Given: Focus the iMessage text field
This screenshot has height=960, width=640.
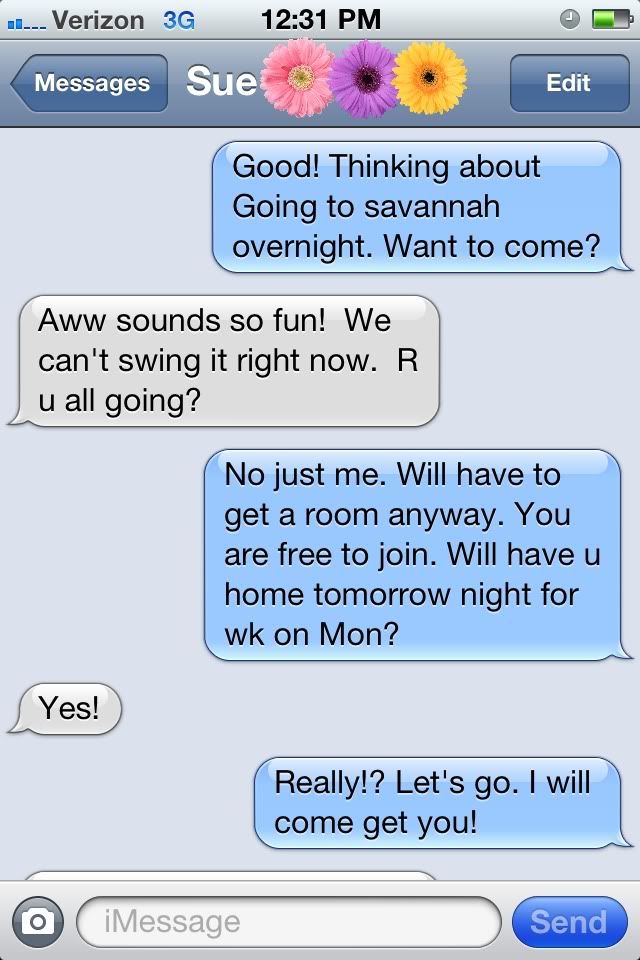Looking at the screenshot, I should point(288,921).
